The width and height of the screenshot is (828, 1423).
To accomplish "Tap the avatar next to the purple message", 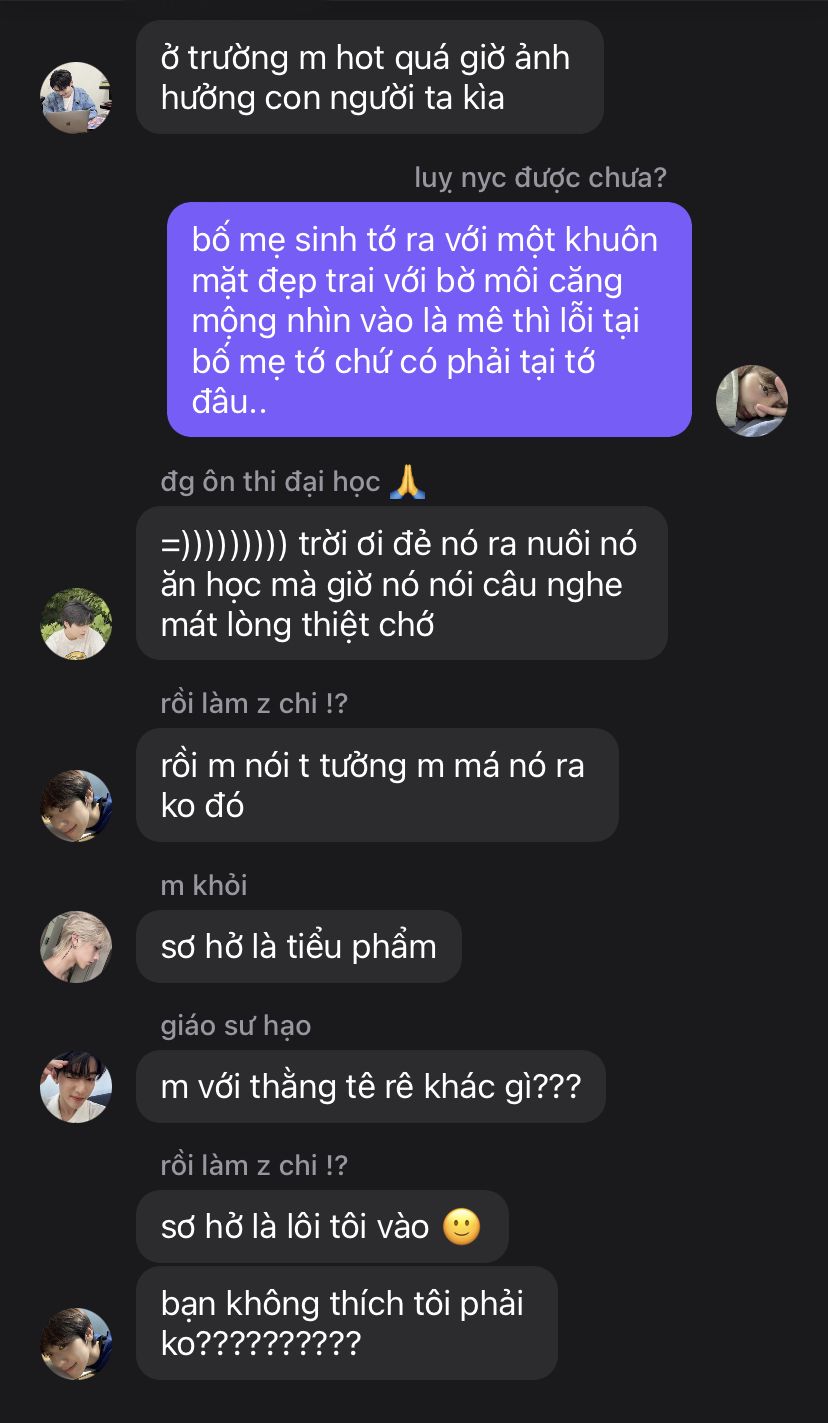I will click(x=752, y=400).
